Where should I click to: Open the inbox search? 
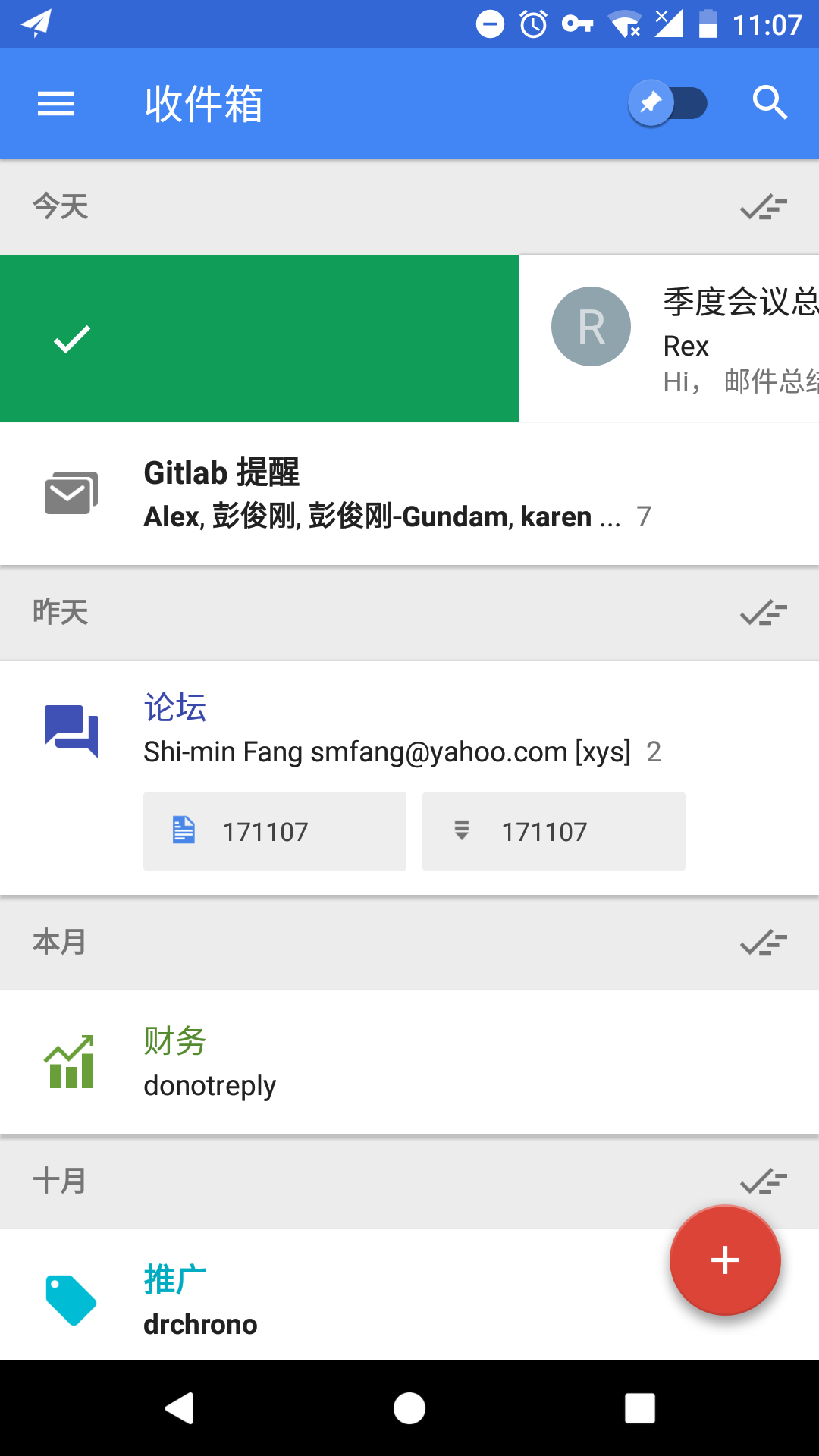click(x=769, y=103)
